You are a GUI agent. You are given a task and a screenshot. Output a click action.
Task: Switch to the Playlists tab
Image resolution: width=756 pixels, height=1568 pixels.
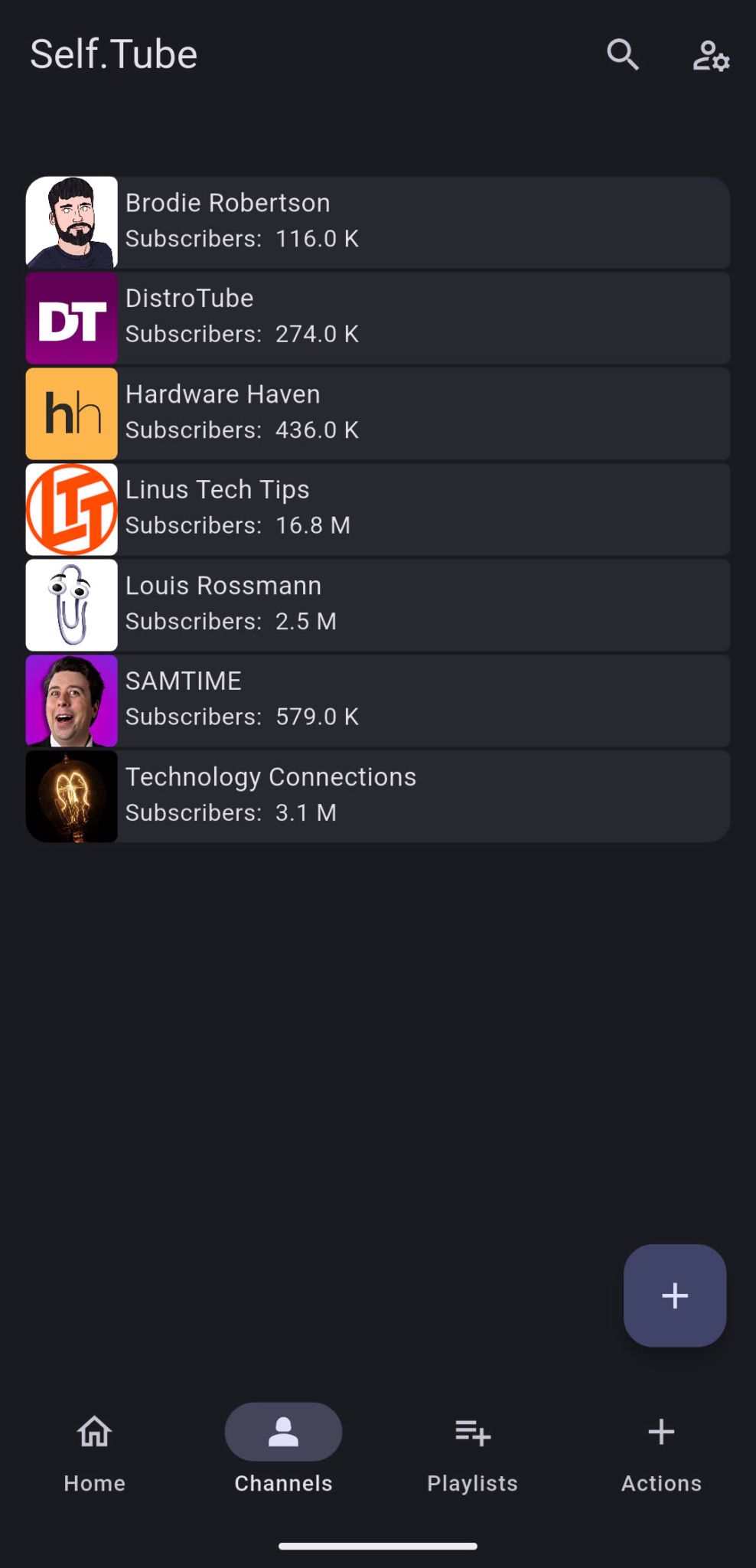(x=471, y=1455)
